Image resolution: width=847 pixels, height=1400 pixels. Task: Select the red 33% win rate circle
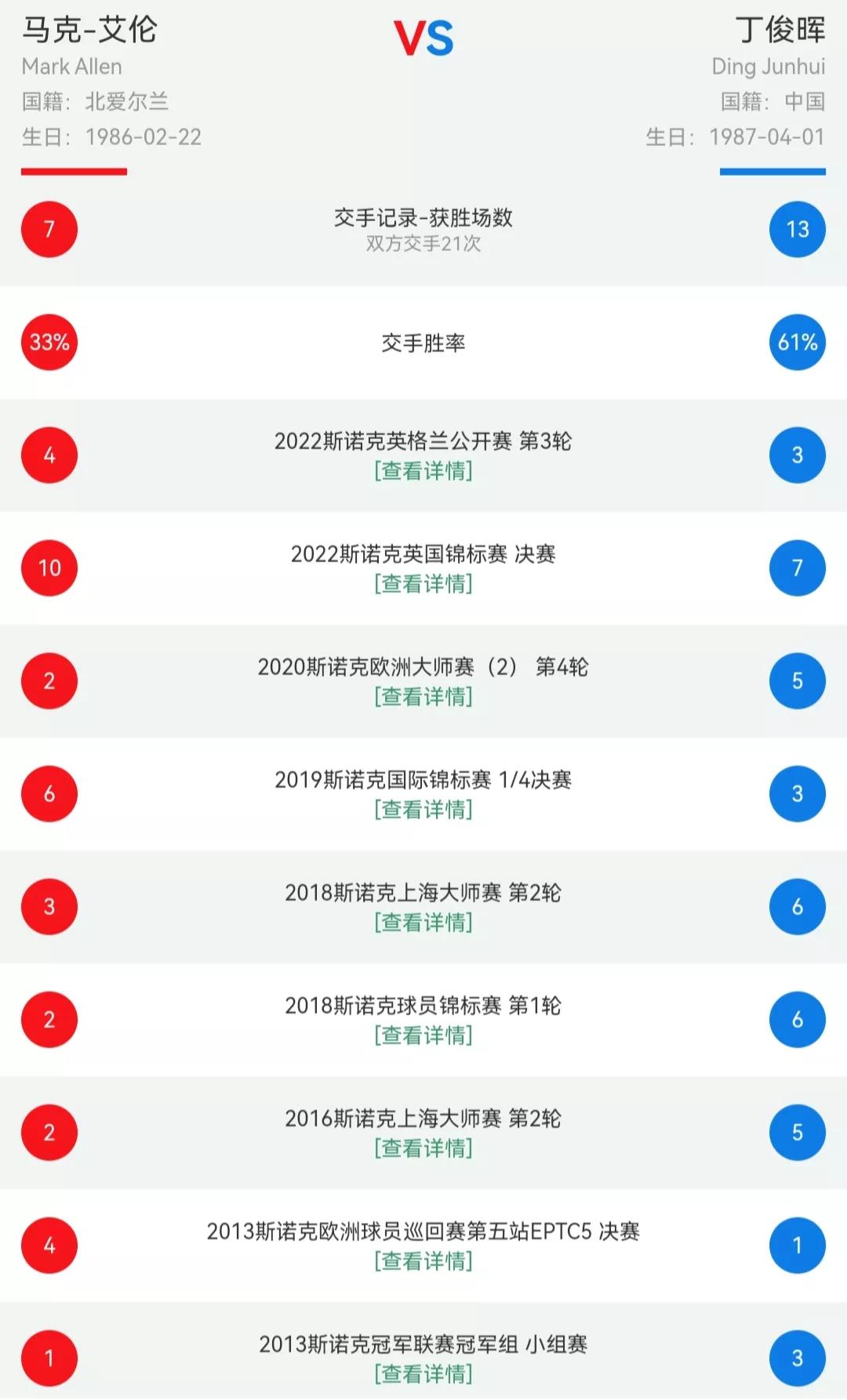[x=49, y=342]
